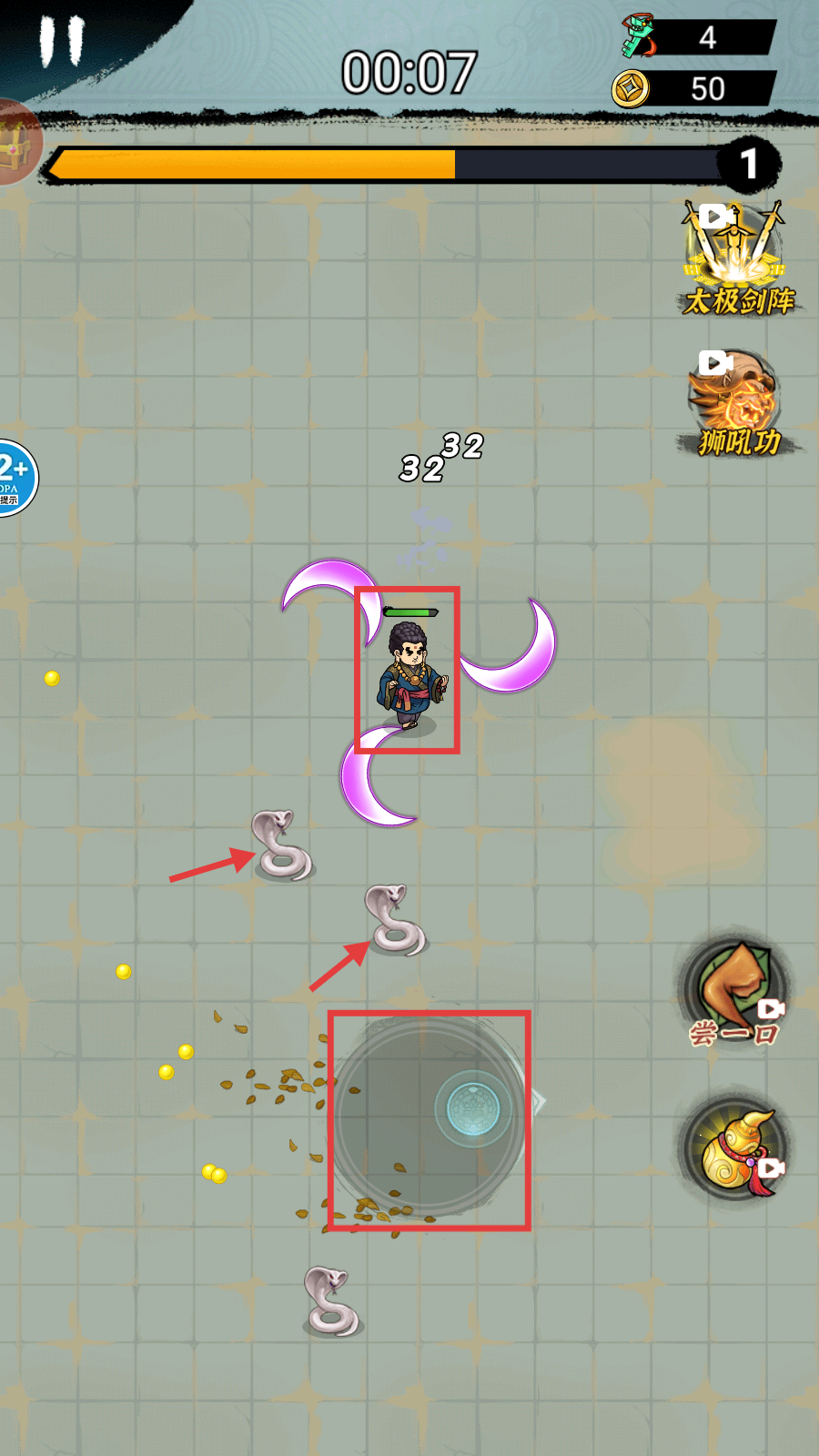Pause the game
819x1456 pixels.
(62, 40)
